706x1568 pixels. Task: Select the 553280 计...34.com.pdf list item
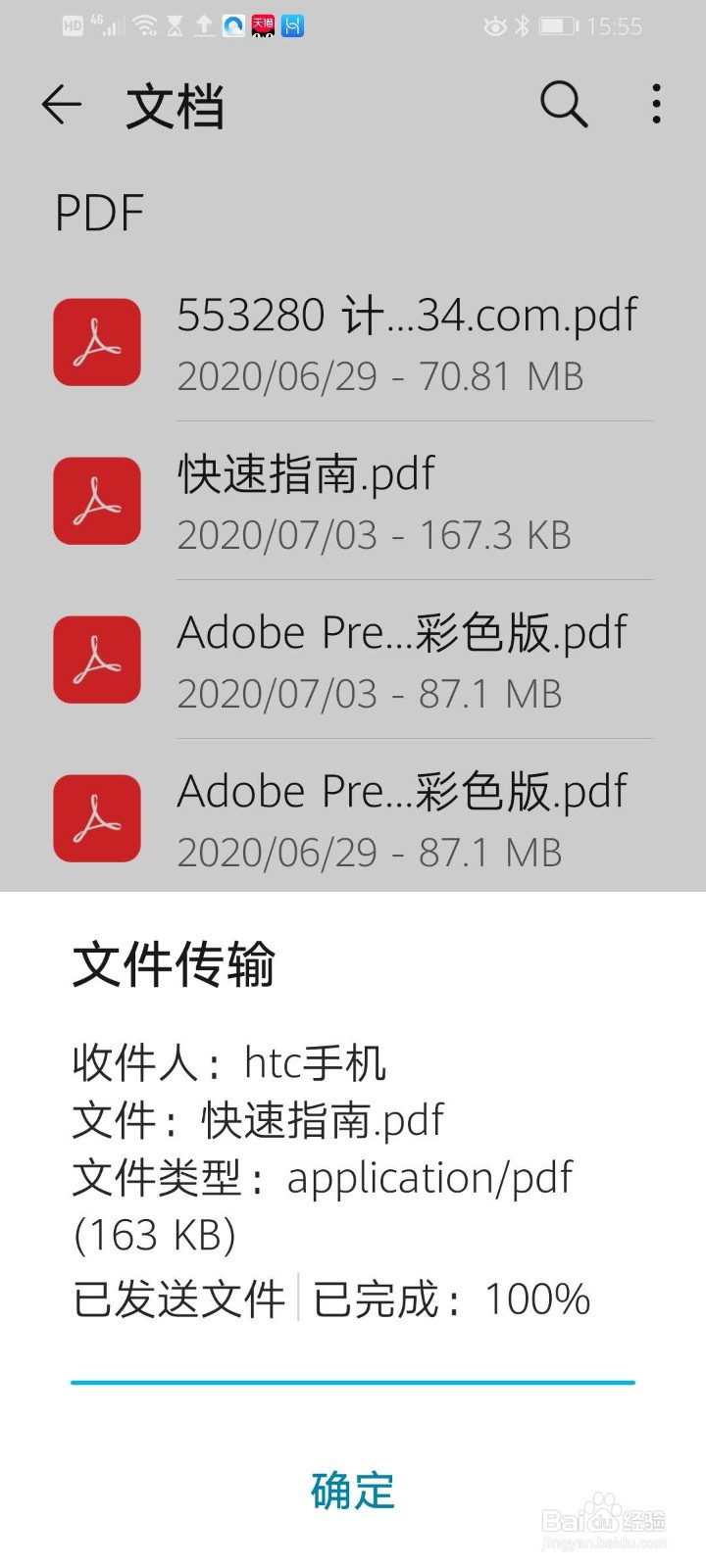click(x=392, y=342)
